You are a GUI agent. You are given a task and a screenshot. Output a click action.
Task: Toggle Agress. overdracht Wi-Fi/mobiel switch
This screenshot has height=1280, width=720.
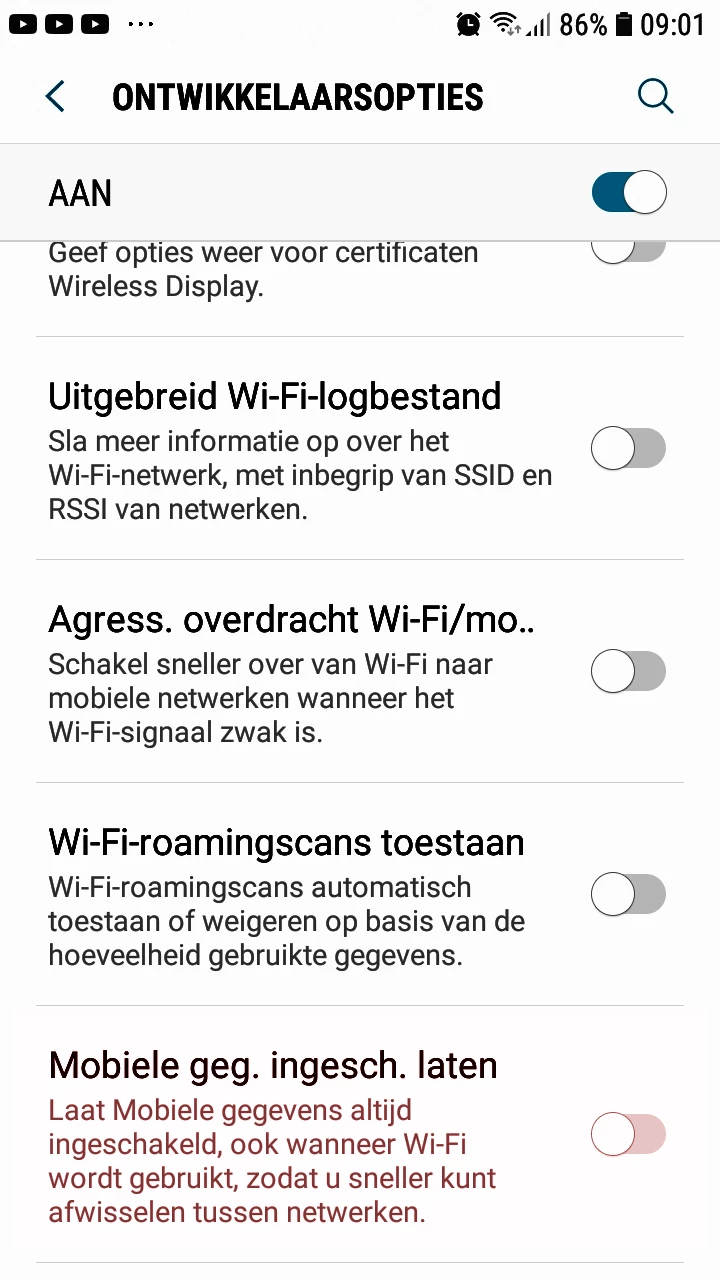[x=629, y=671]
